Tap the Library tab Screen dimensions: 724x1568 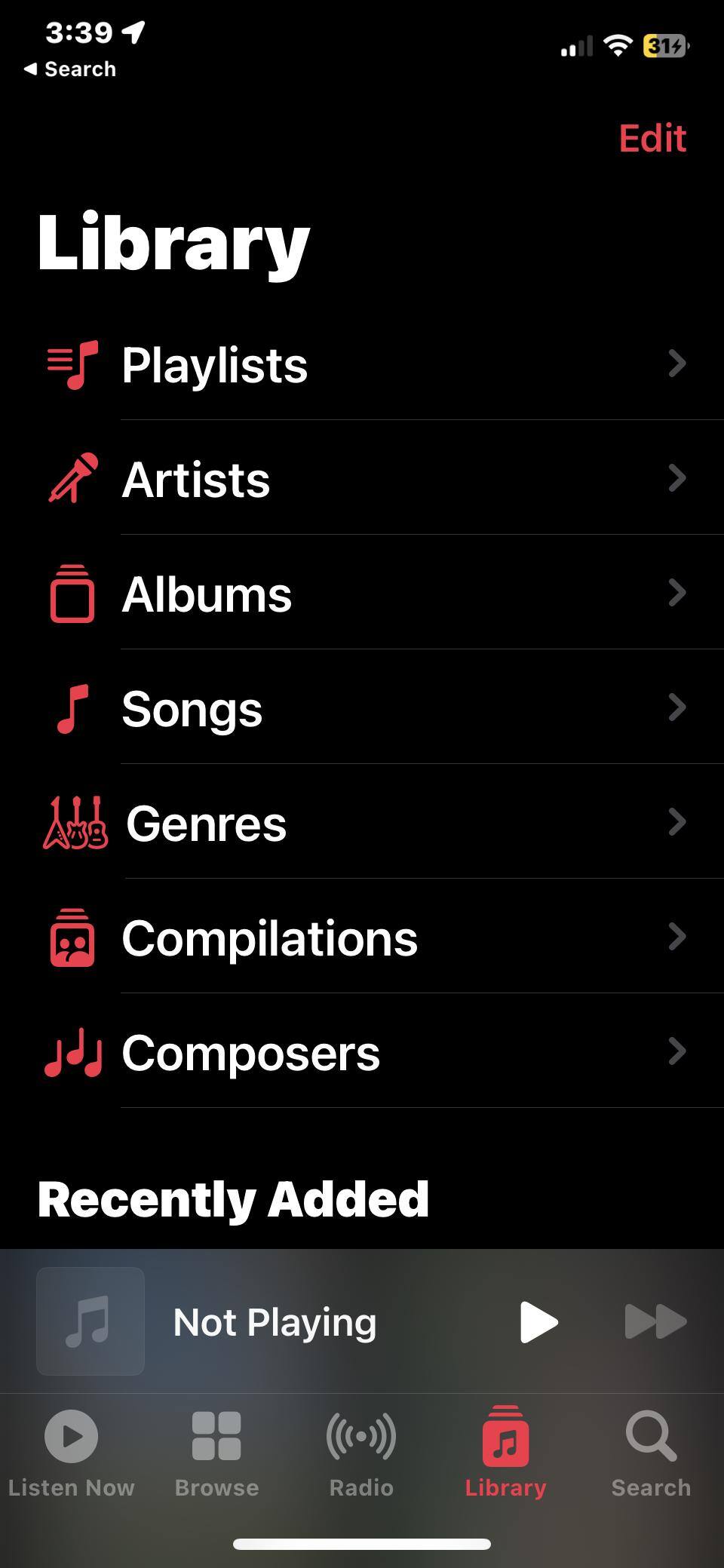[505, 1453]
